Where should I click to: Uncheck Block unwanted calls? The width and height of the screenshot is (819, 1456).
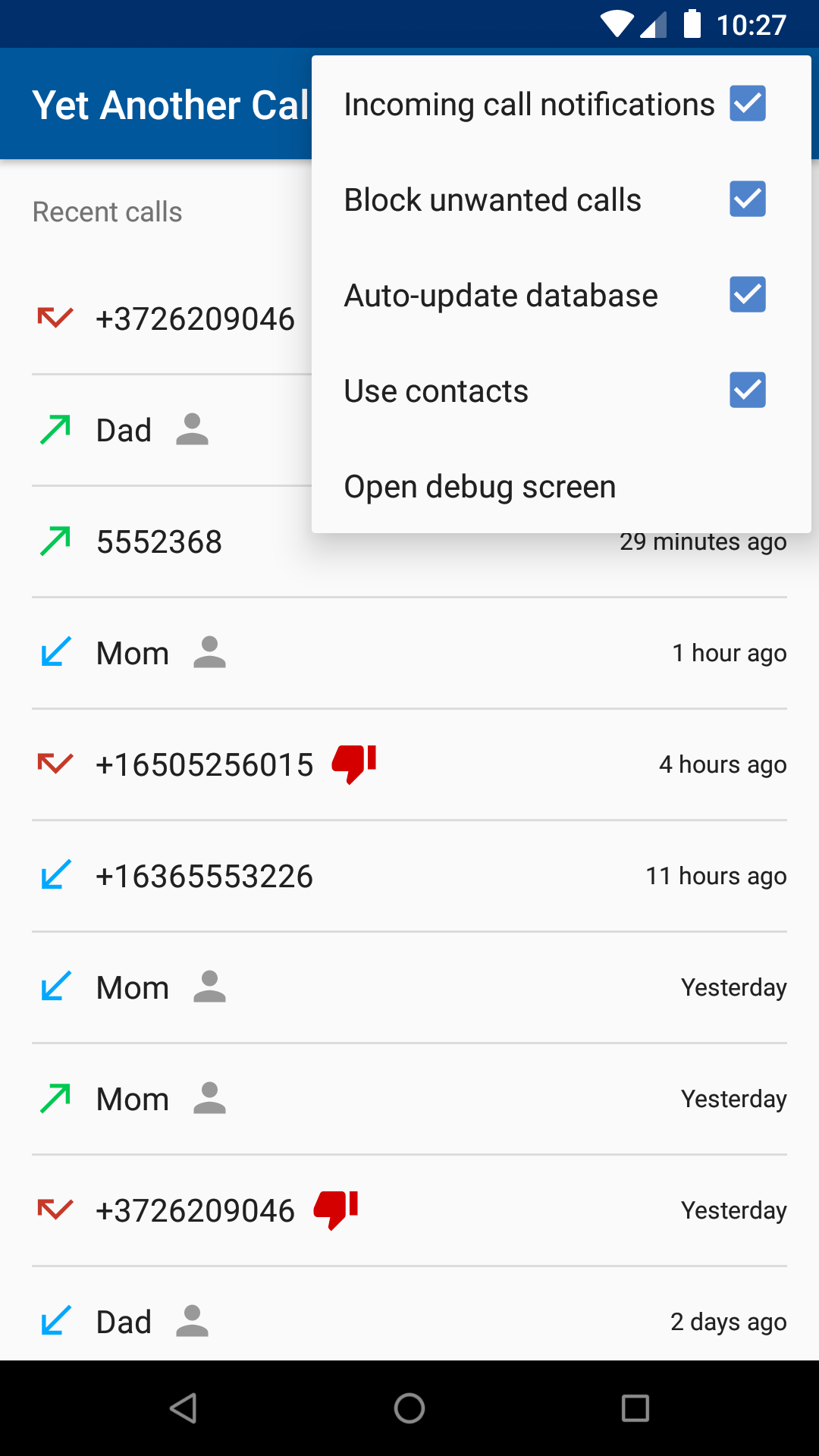(x=747, y=199)
